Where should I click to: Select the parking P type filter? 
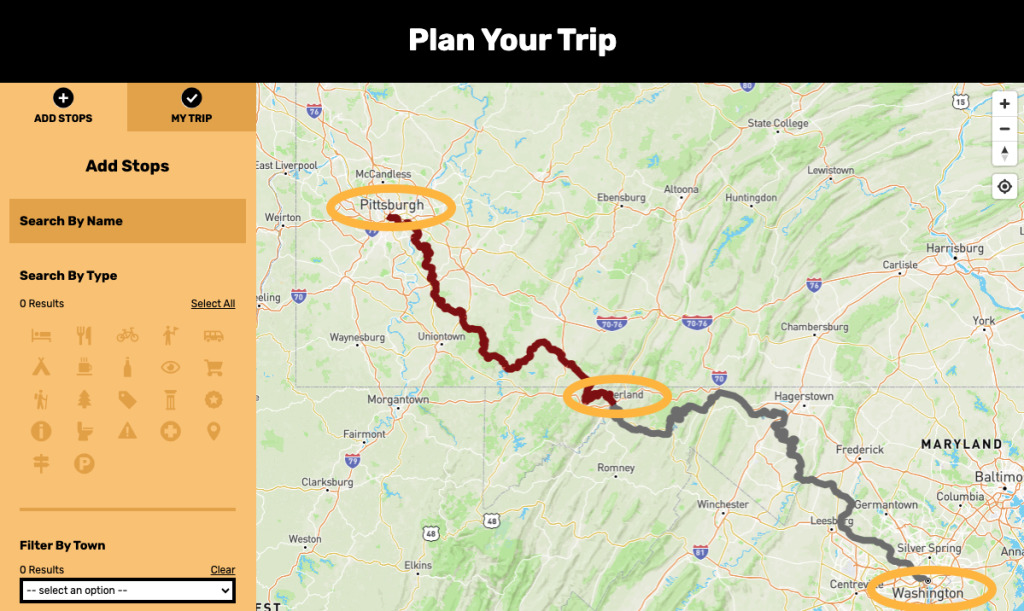[x=84, y=463]
